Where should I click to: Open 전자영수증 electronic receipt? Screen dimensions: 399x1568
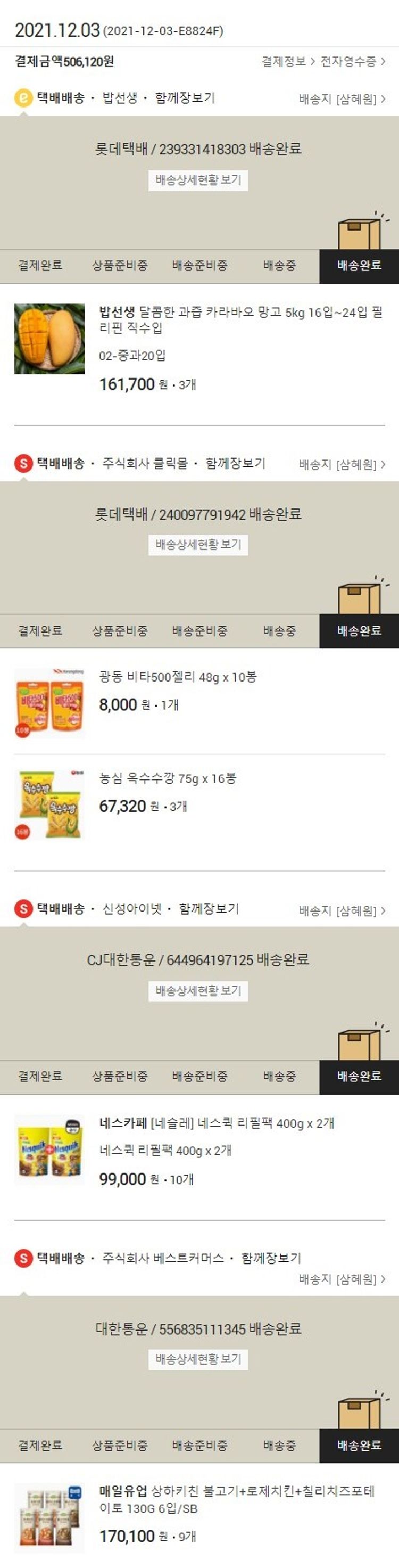pyautogui.click(x=352, y=61)
